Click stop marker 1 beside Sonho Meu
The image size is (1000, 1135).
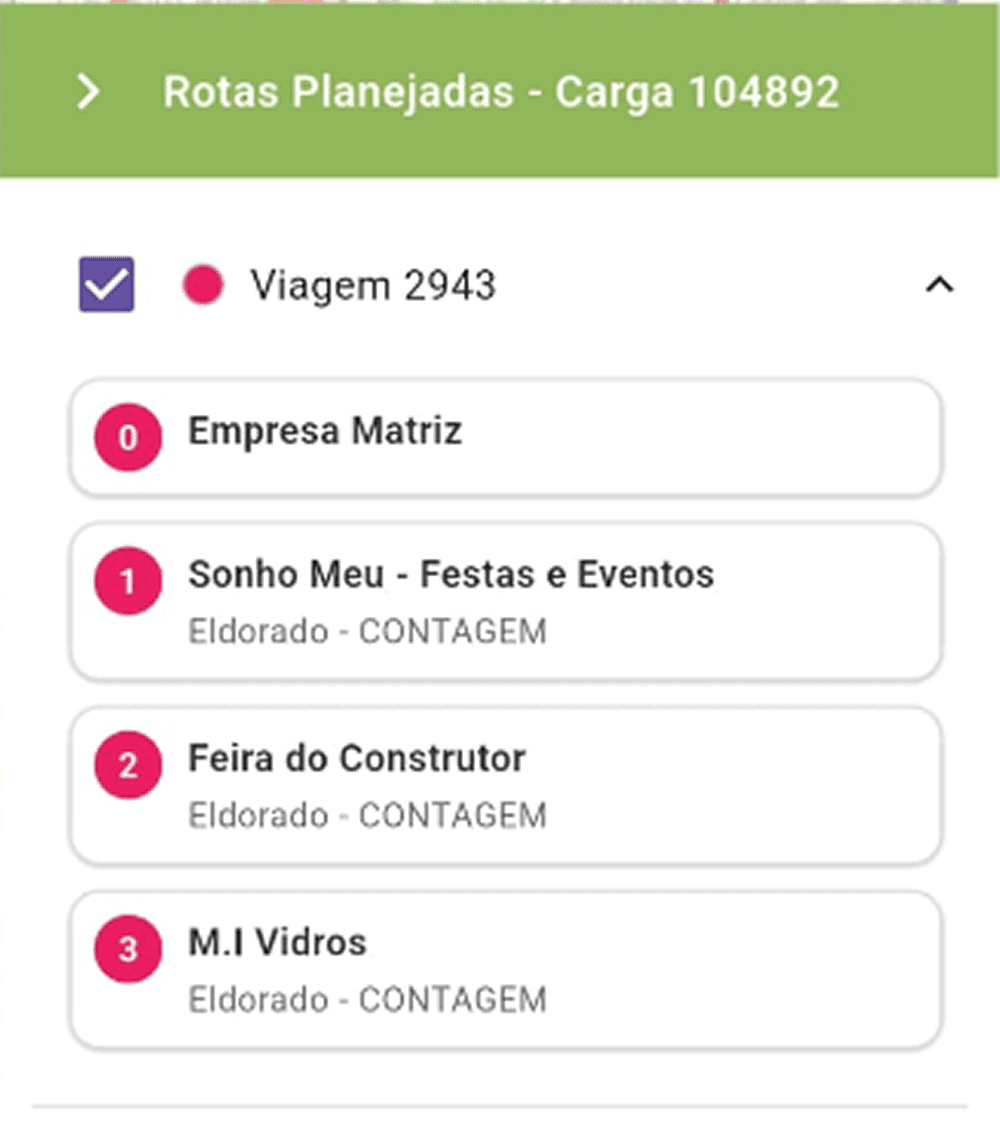[126, 580]
